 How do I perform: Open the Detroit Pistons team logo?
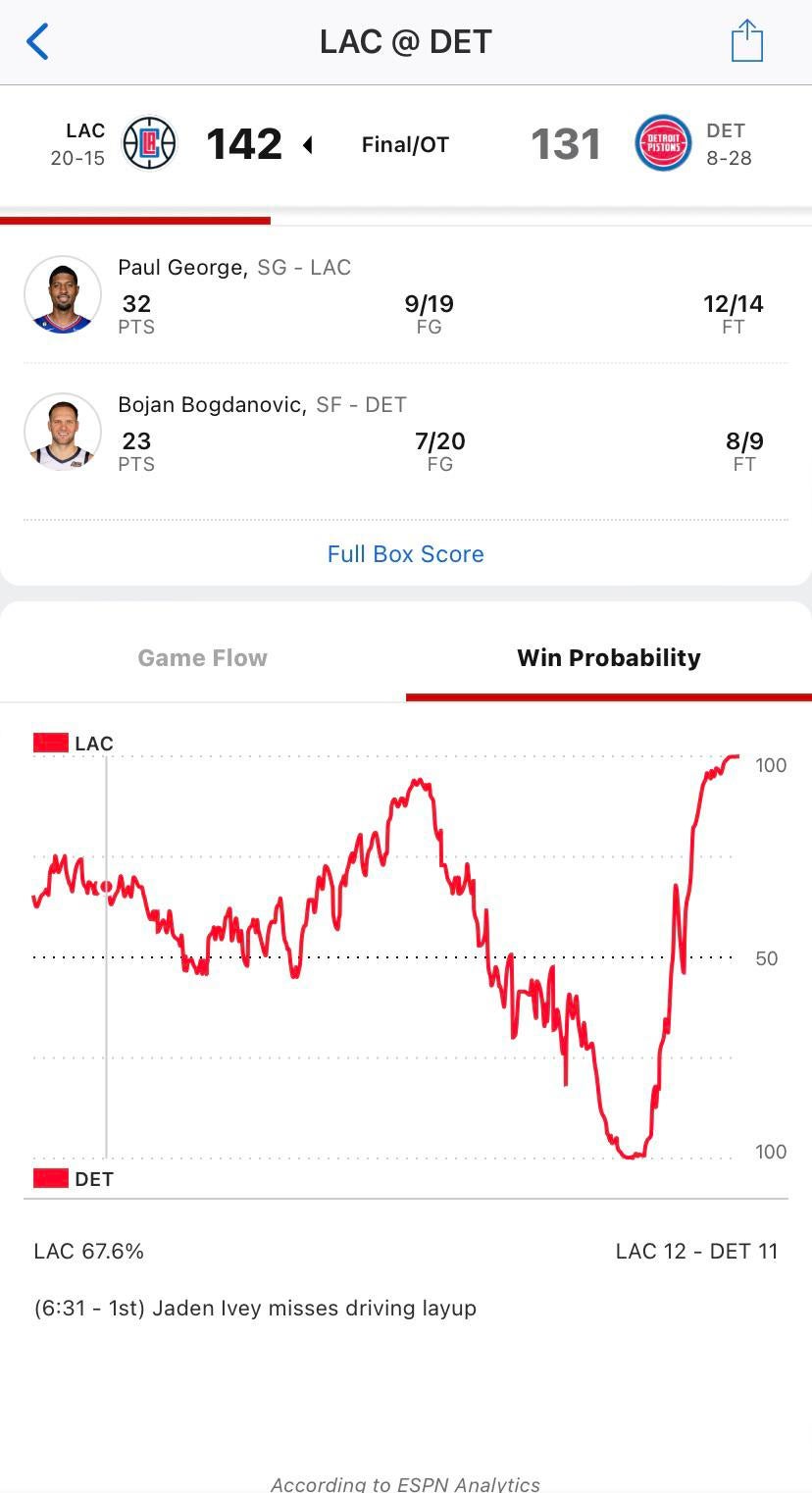click(663, 144)
